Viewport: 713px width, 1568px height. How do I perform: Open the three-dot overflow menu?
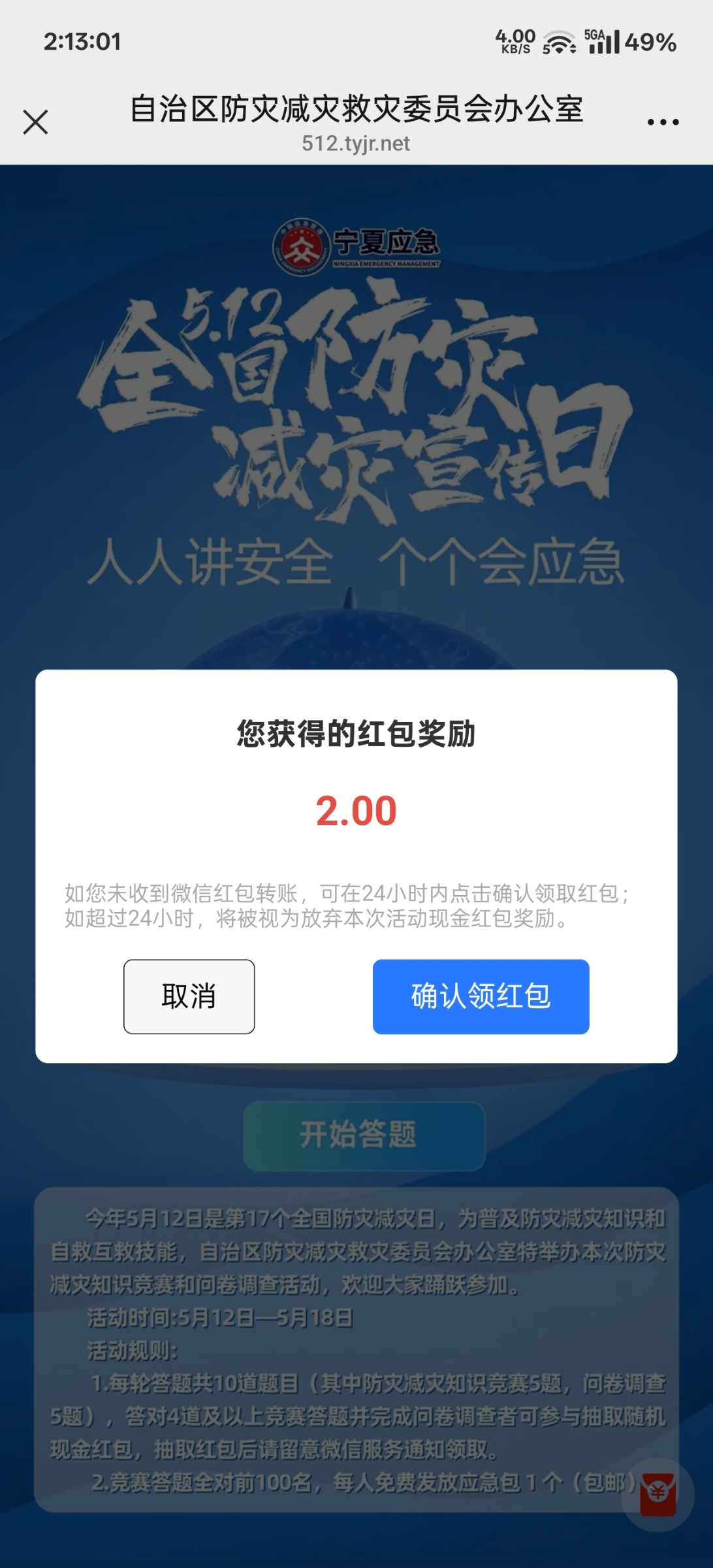(663, 122)
